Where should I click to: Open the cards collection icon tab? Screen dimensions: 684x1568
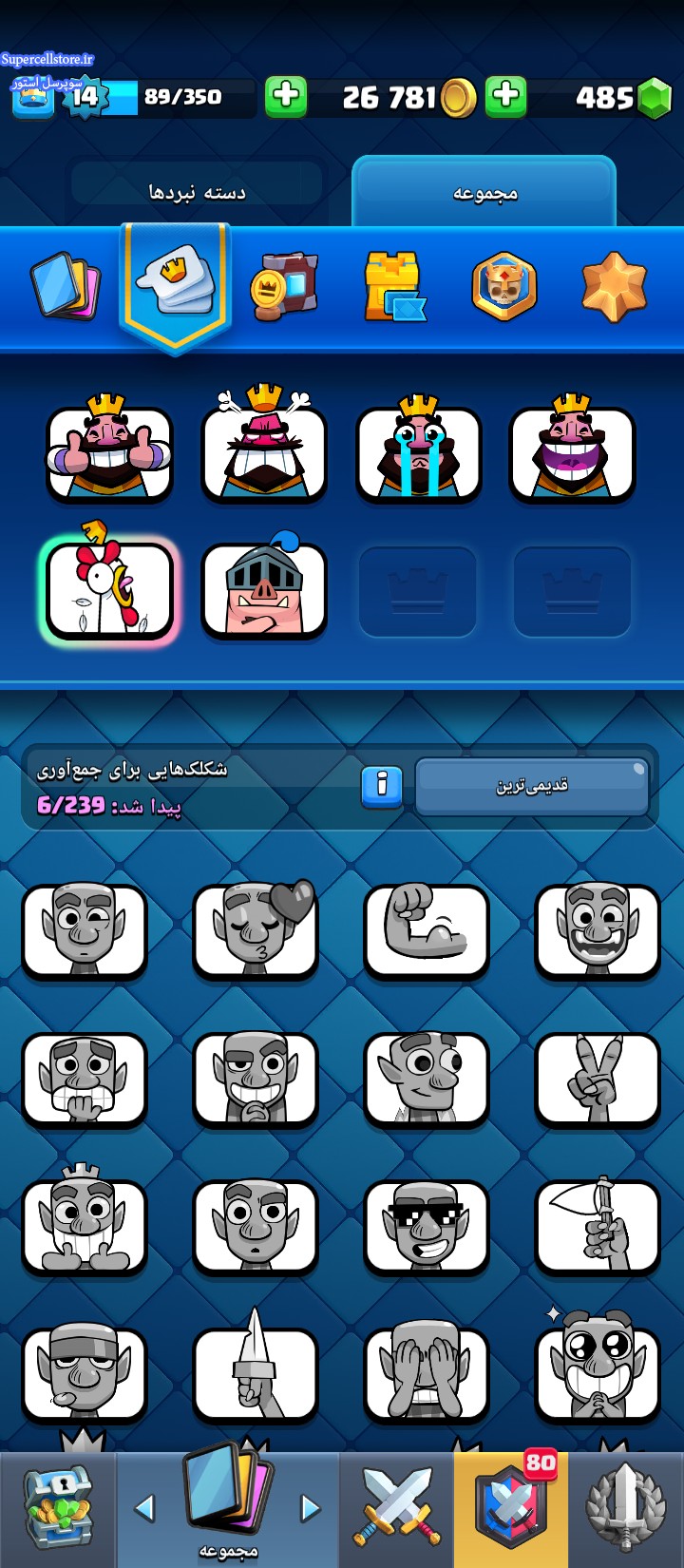pyautogui.click(x=65, y=285)
